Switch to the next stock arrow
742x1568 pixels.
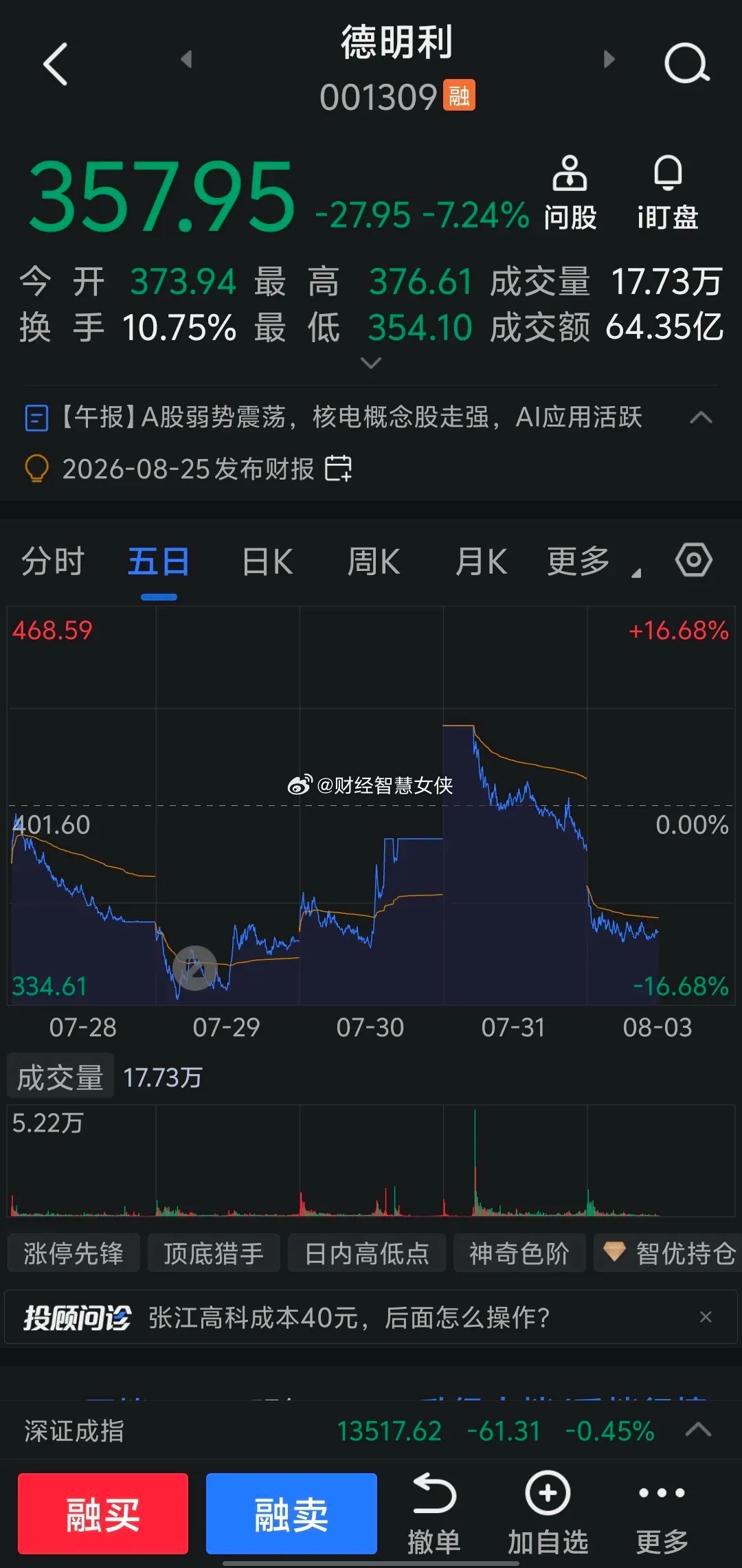tap(609, 59)
